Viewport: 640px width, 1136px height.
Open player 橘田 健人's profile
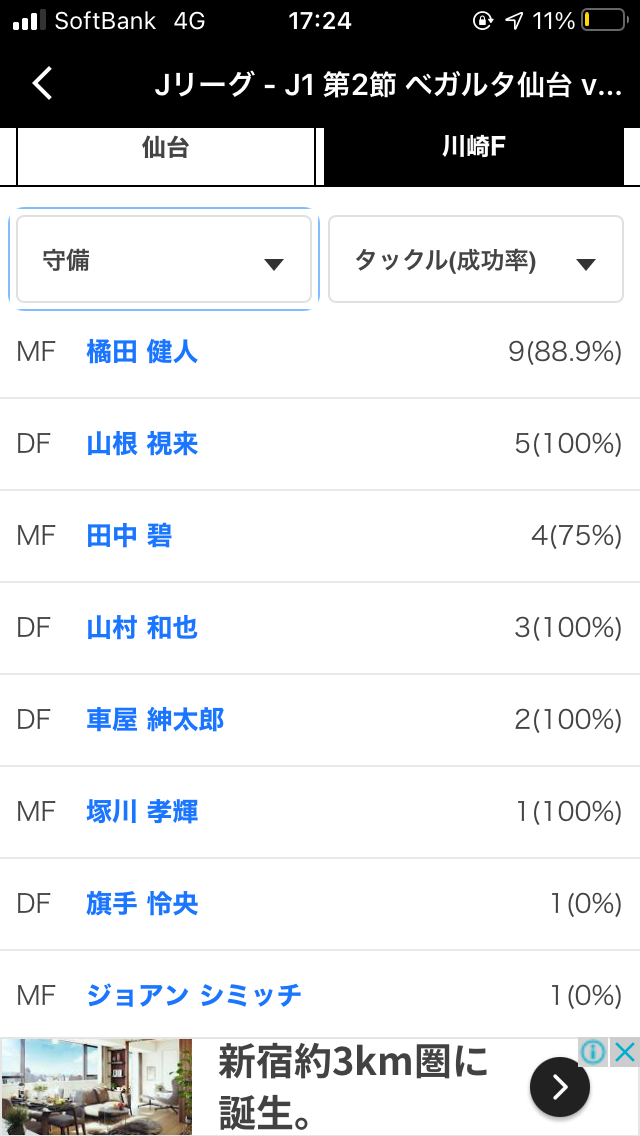[142, 352]
